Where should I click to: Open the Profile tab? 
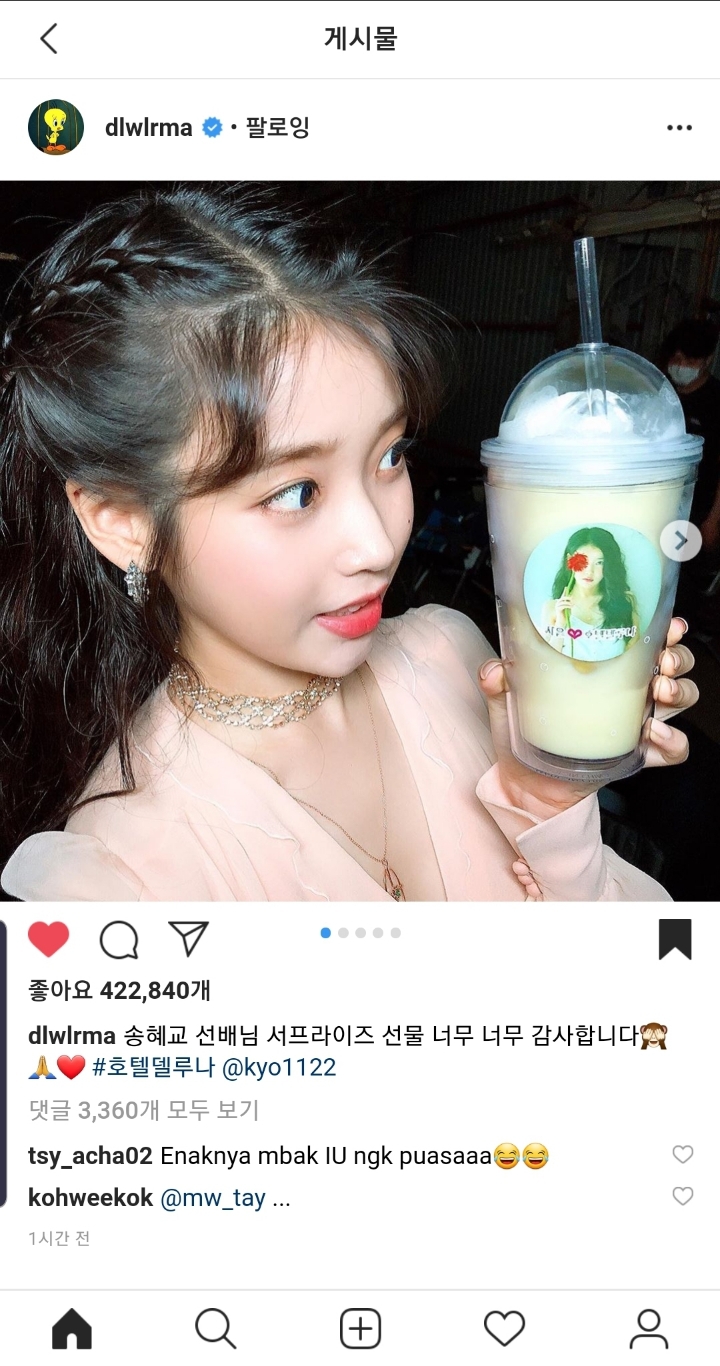coord(648,1329)
